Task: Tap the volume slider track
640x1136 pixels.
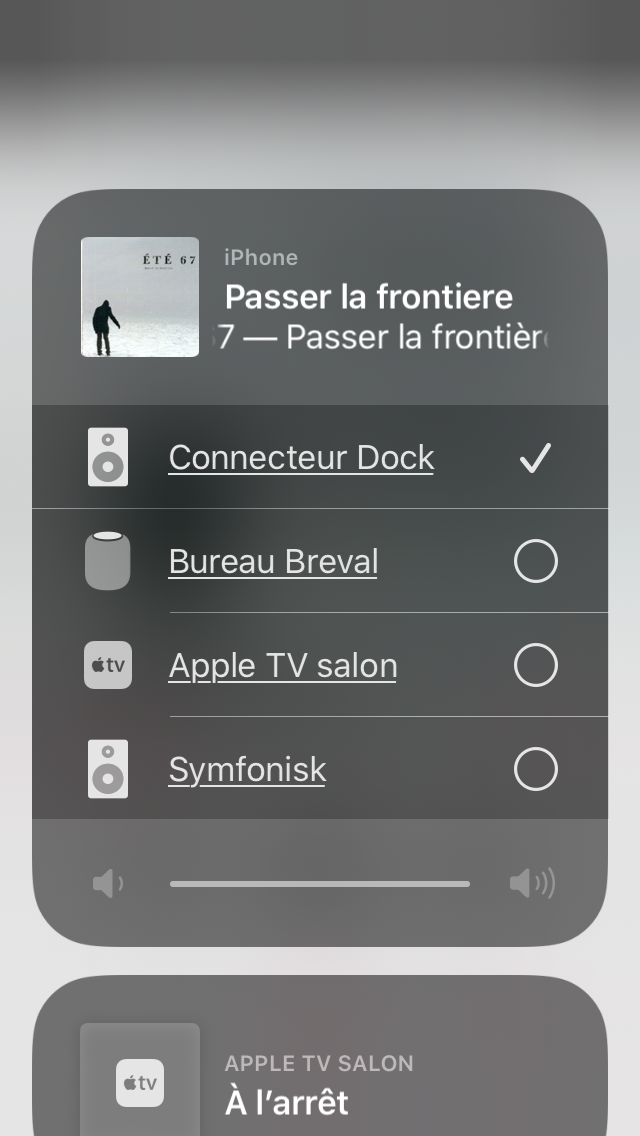Action: pyautogui.click(x=320, y=884)
